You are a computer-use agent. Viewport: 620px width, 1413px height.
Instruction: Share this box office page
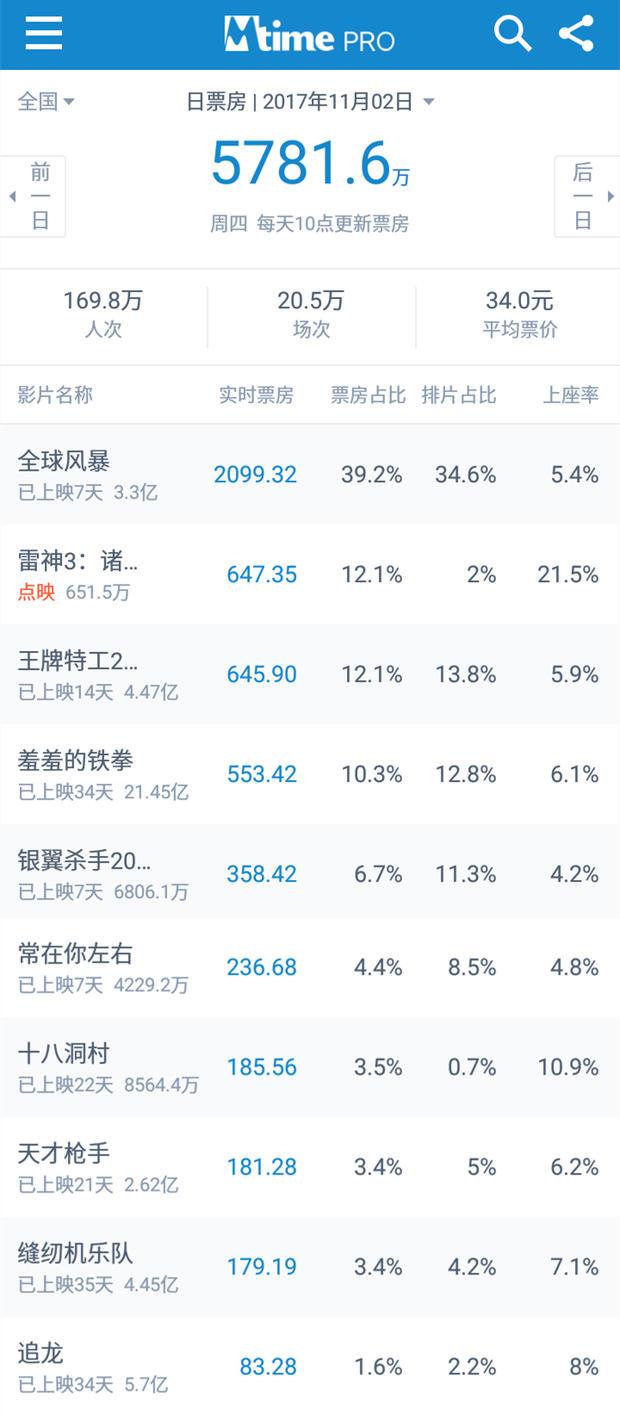point(577,34)
